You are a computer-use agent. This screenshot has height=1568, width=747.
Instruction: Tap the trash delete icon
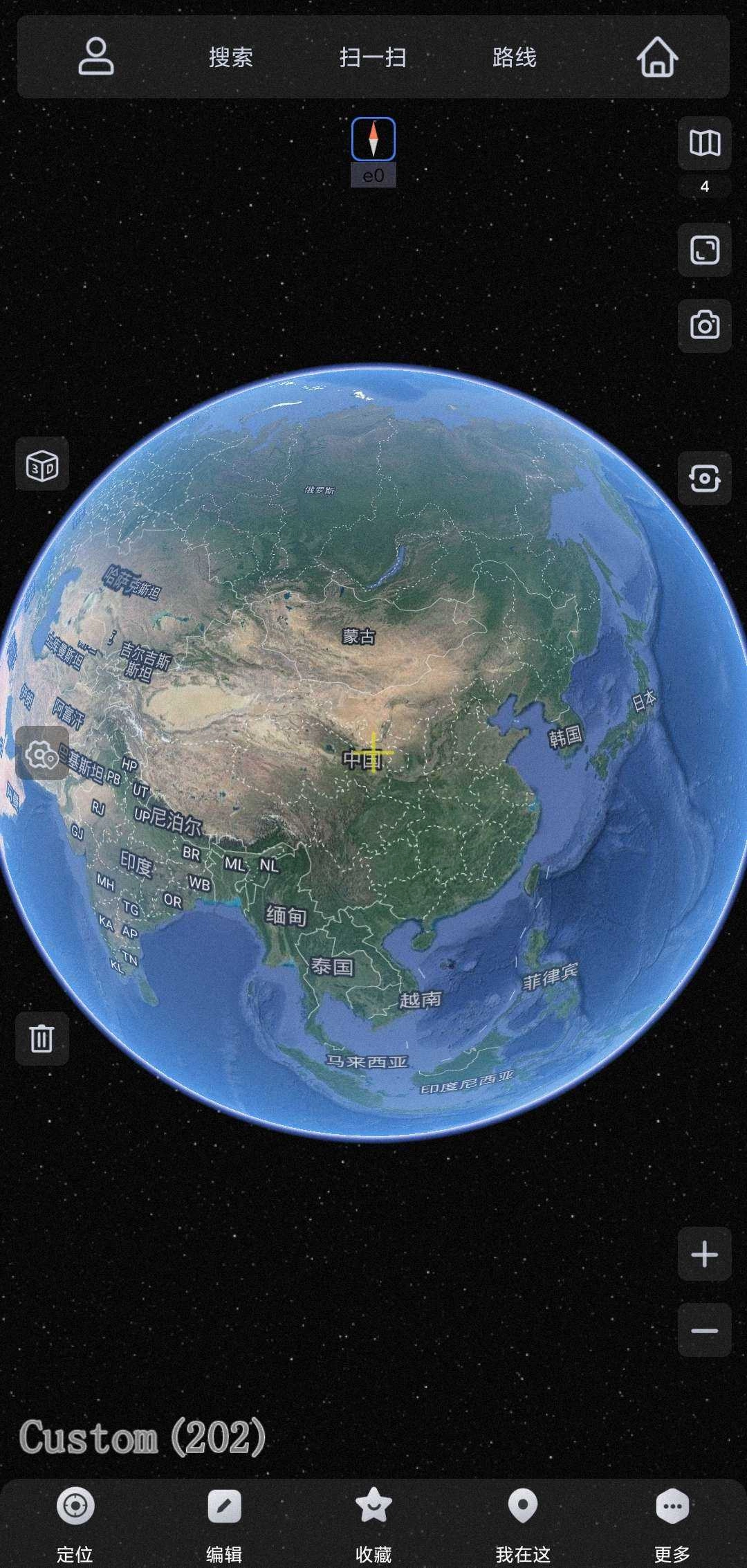click(42, 1038)
